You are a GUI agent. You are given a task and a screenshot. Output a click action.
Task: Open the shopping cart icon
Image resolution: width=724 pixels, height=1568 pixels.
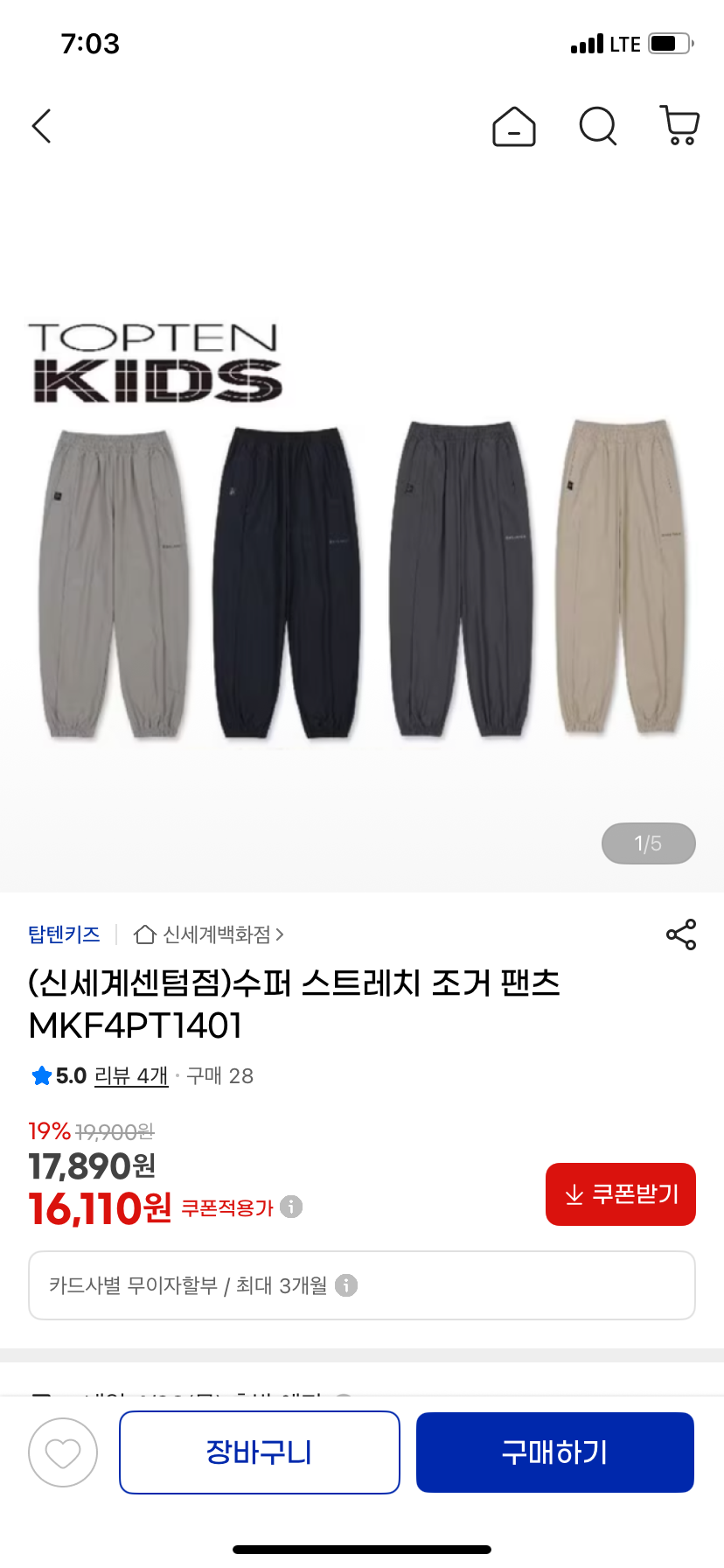pos(679,126)
